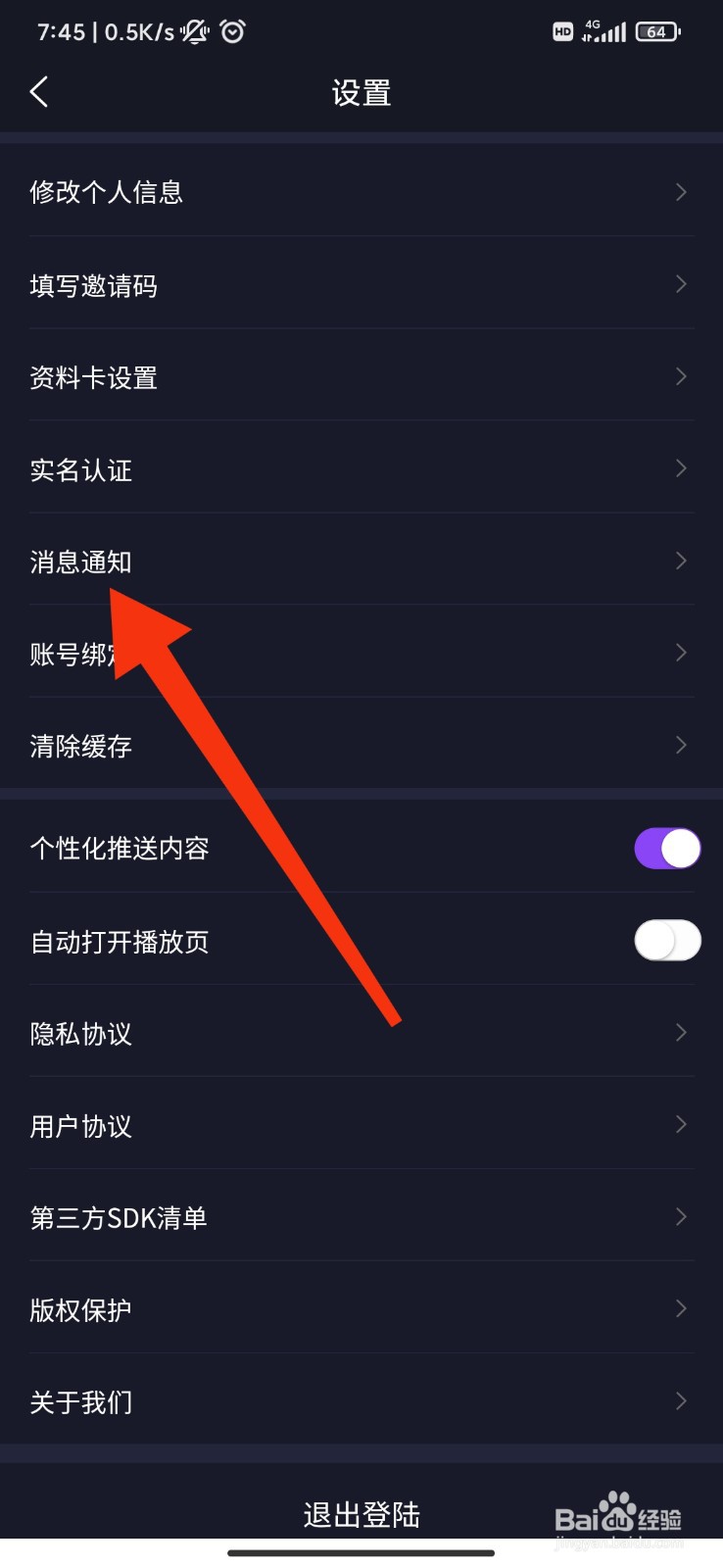723x1568 pixels.
Task: Click the HD icon in the status bar
Action: [x=561, y=31]
